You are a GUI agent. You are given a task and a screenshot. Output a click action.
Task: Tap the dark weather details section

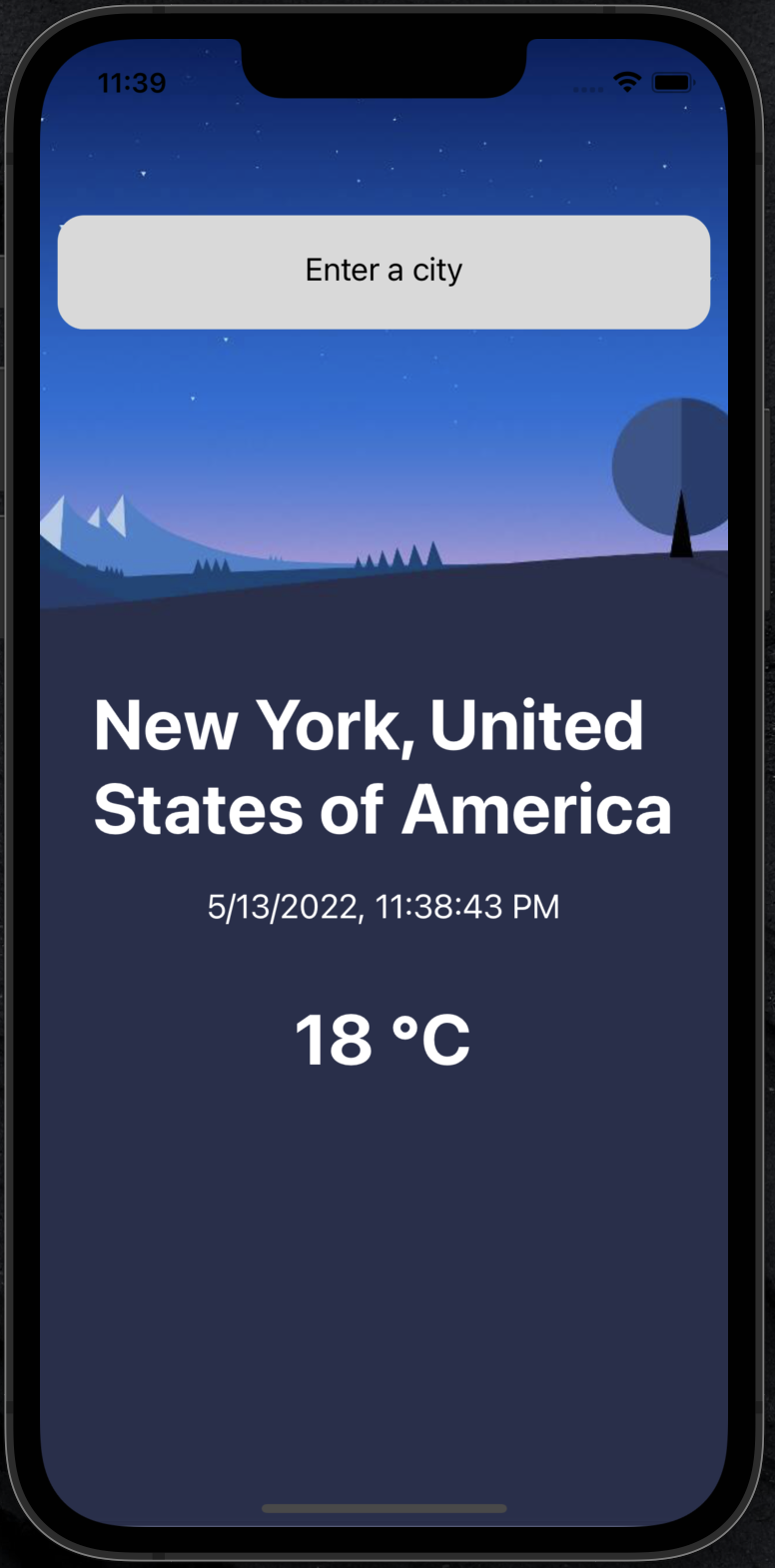[384, 1248]
